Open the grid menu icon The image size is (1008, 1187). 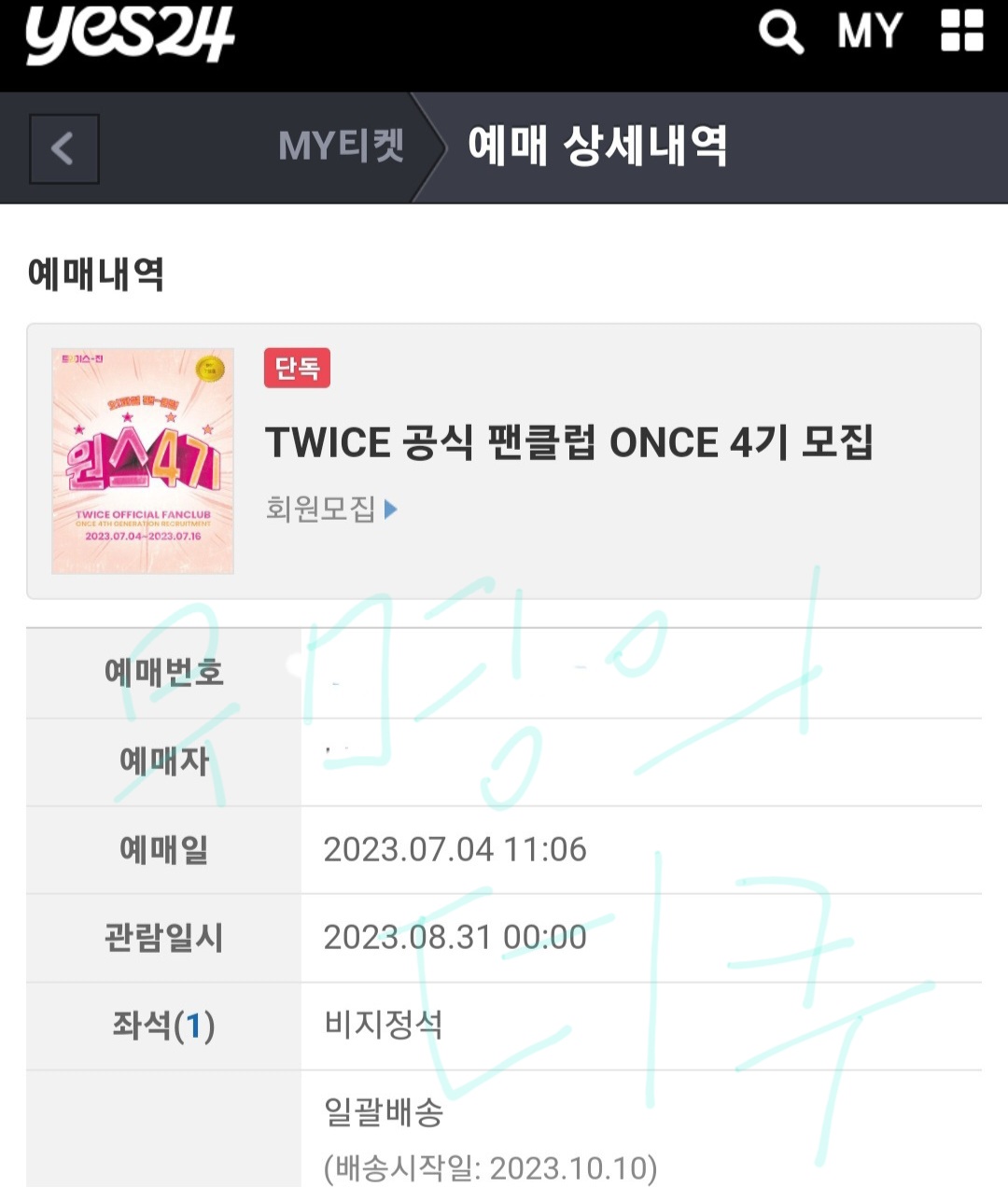(962, 31)
